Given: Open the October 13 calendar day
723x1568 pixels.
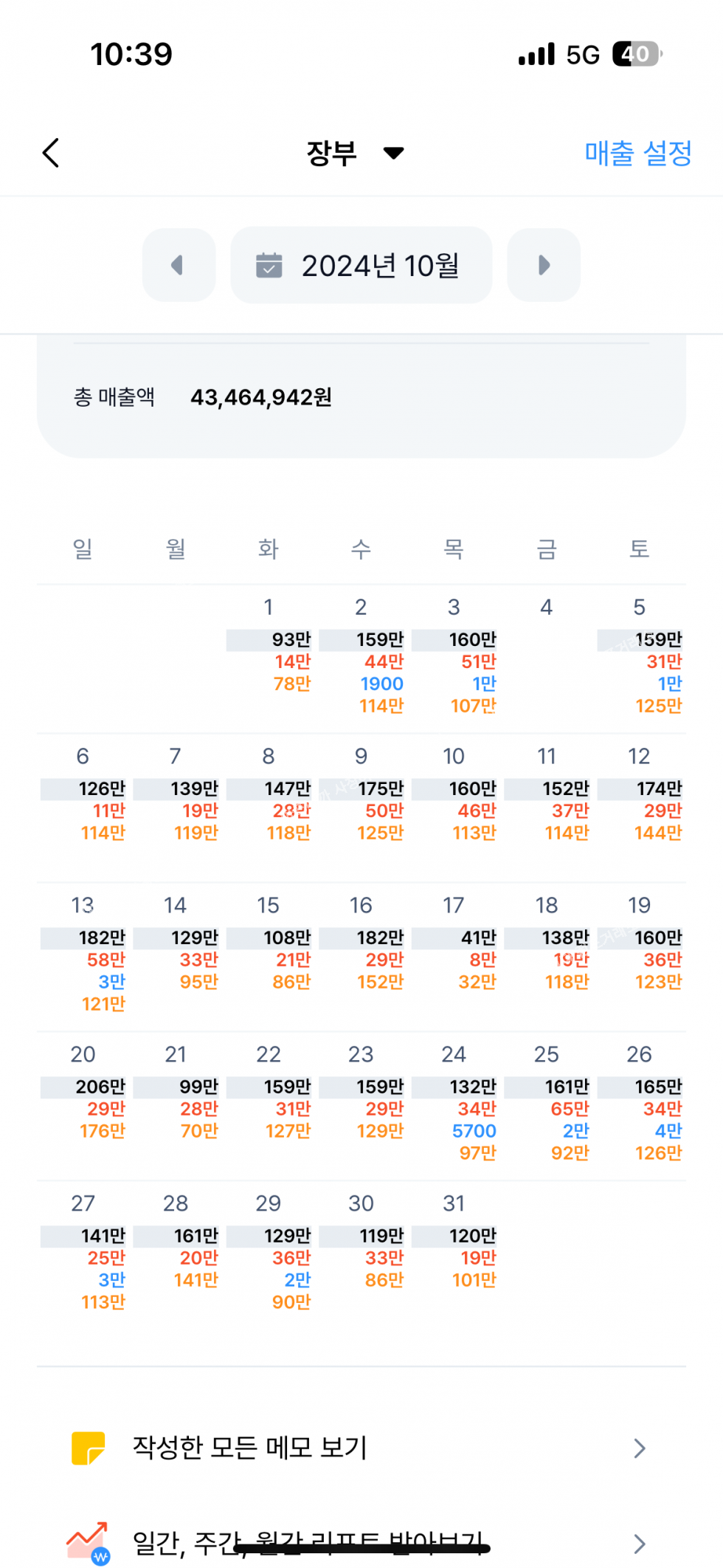Looking at the screenshot, I should [x=83, y=952].
